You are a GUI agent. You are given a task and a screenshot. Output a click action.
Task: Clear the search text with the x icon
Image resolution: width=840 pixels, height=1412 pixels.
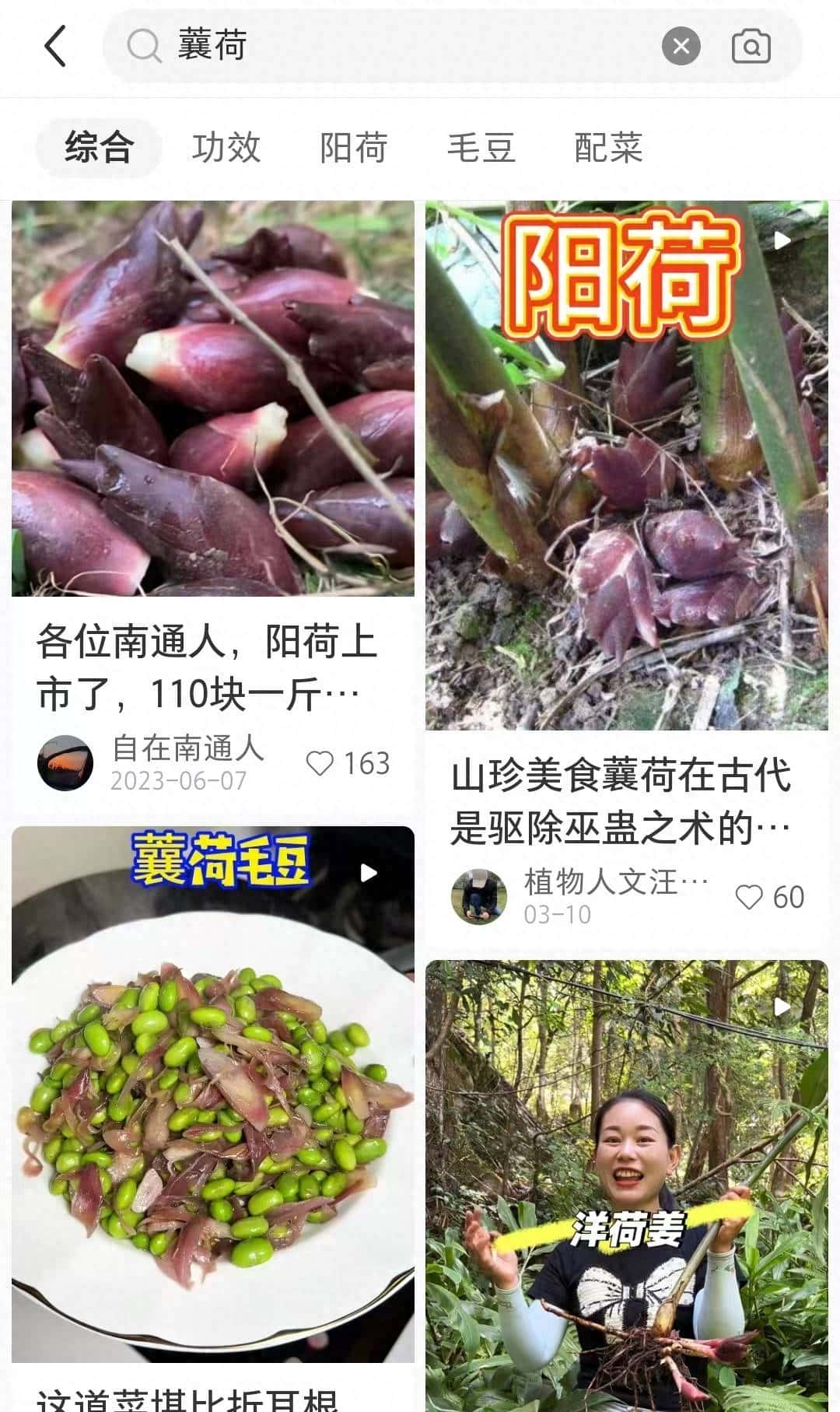[682, 45]
